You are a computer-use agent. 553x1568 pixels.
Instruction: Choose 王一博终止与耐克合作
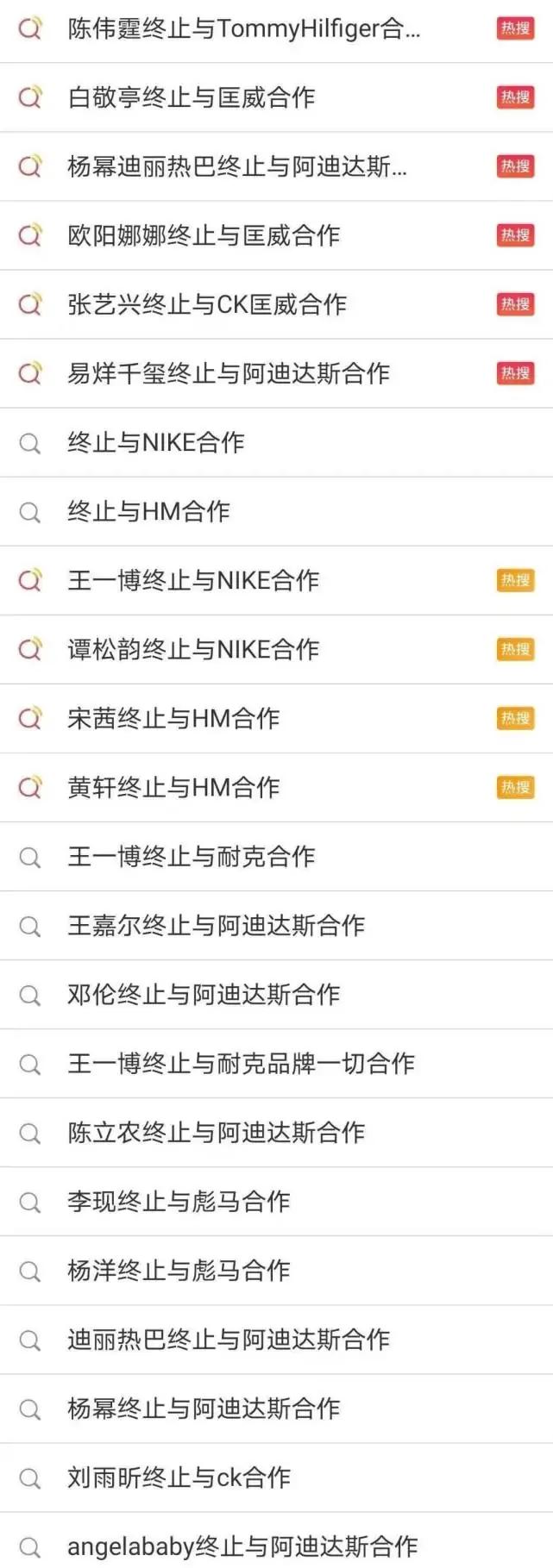(x=192, y=856)
